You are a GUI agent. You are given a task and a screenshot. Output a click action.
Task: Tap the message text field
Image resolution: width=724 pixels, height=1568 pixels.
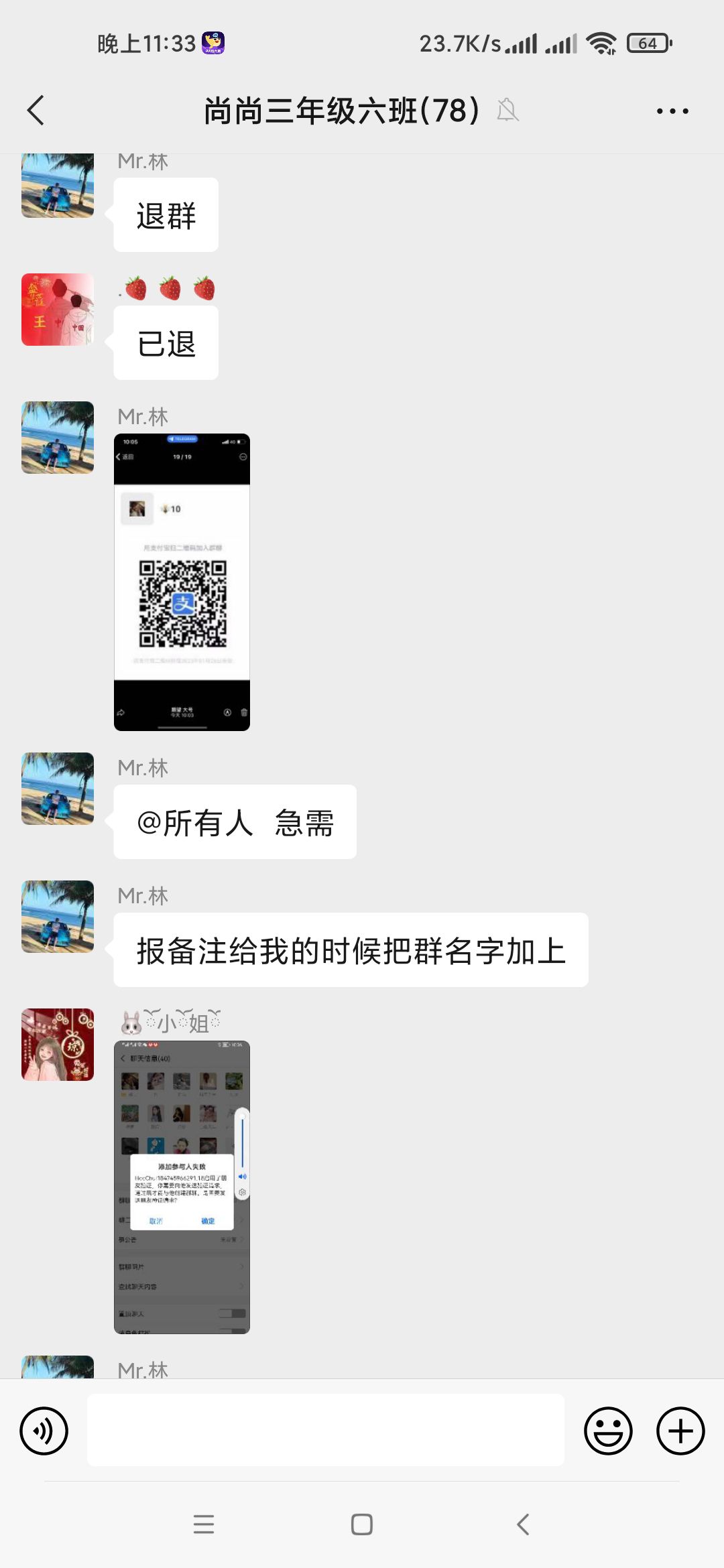click(326, 1430)
